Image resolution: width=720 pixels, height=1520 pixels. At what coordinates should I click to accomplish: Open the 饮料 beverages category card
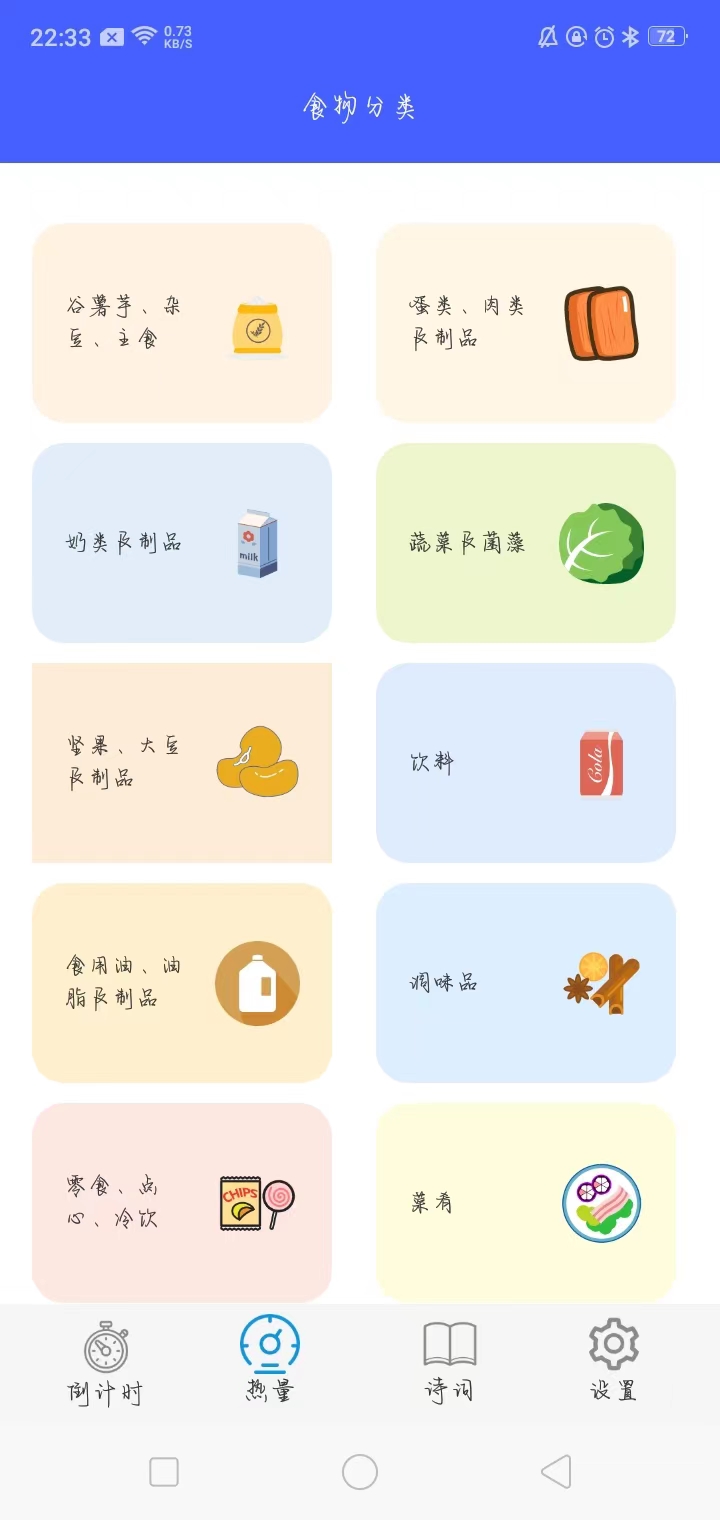525,763
